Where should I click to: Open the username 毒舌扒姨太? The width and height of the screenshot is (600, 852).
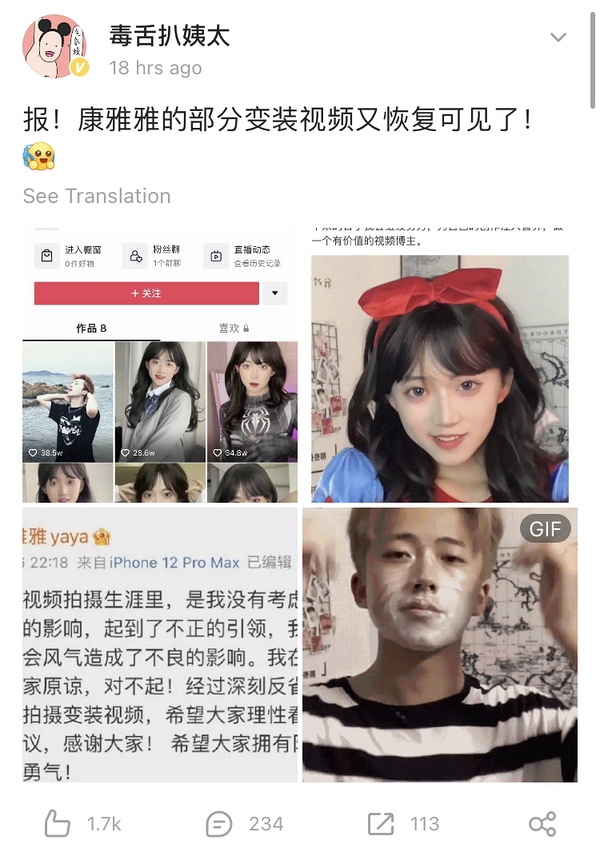[x=169, y=36]
